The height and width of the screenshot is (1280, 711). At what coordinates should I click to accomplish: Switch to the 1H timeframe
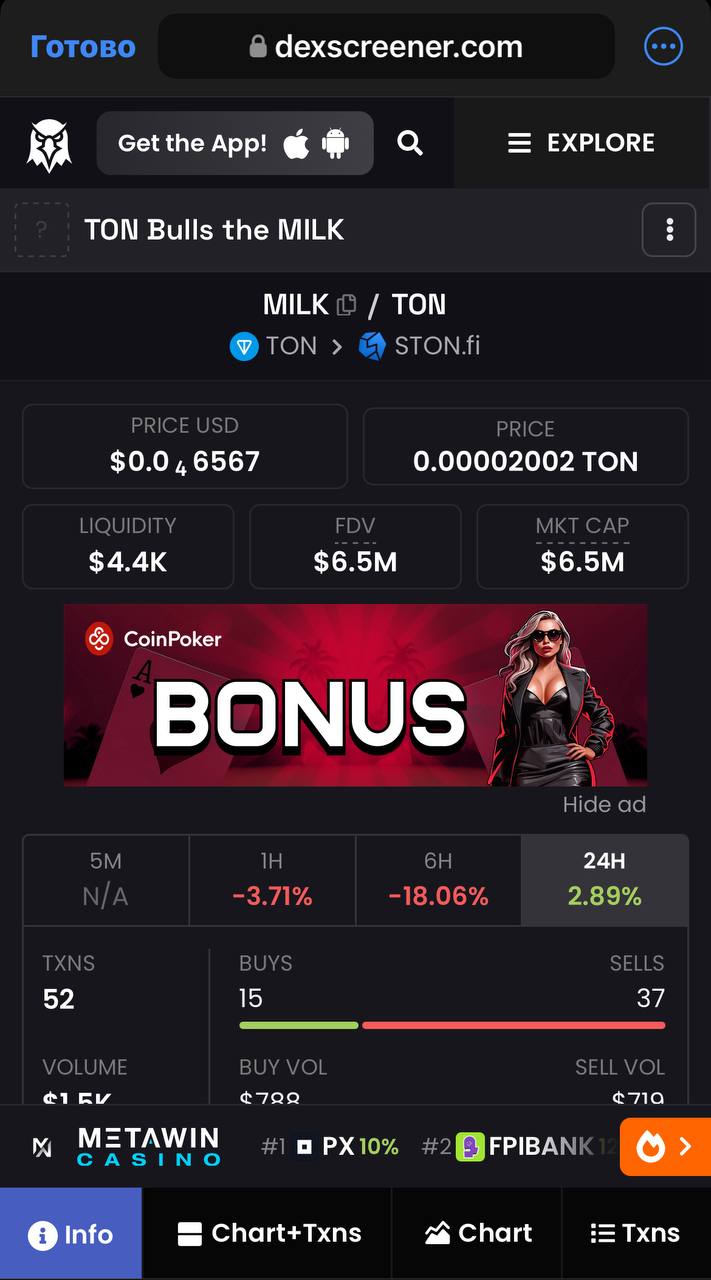click(272, 879)
